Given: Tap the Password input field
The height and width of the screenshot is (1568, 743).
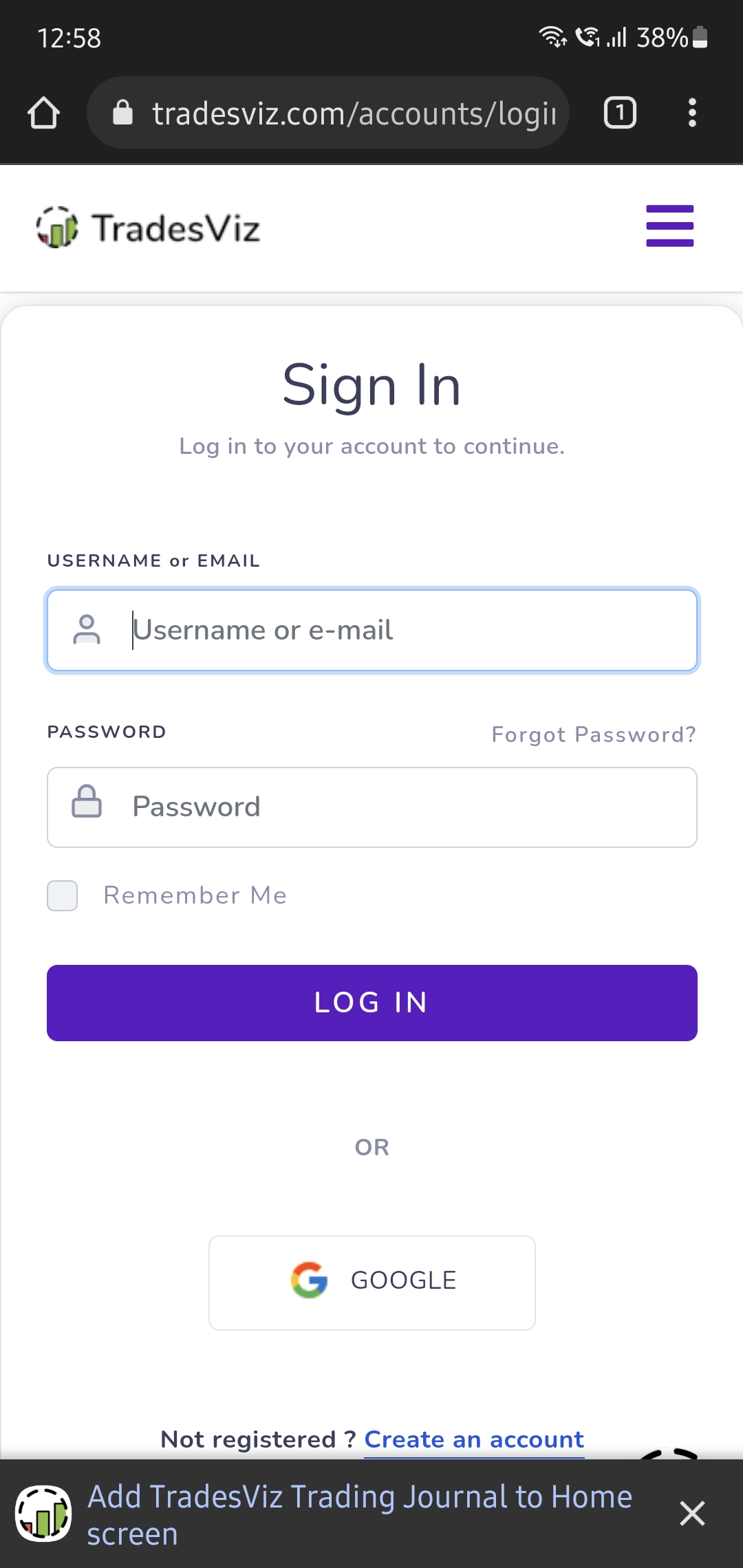Looking at the screenshot, I should [x=372, y=807].
